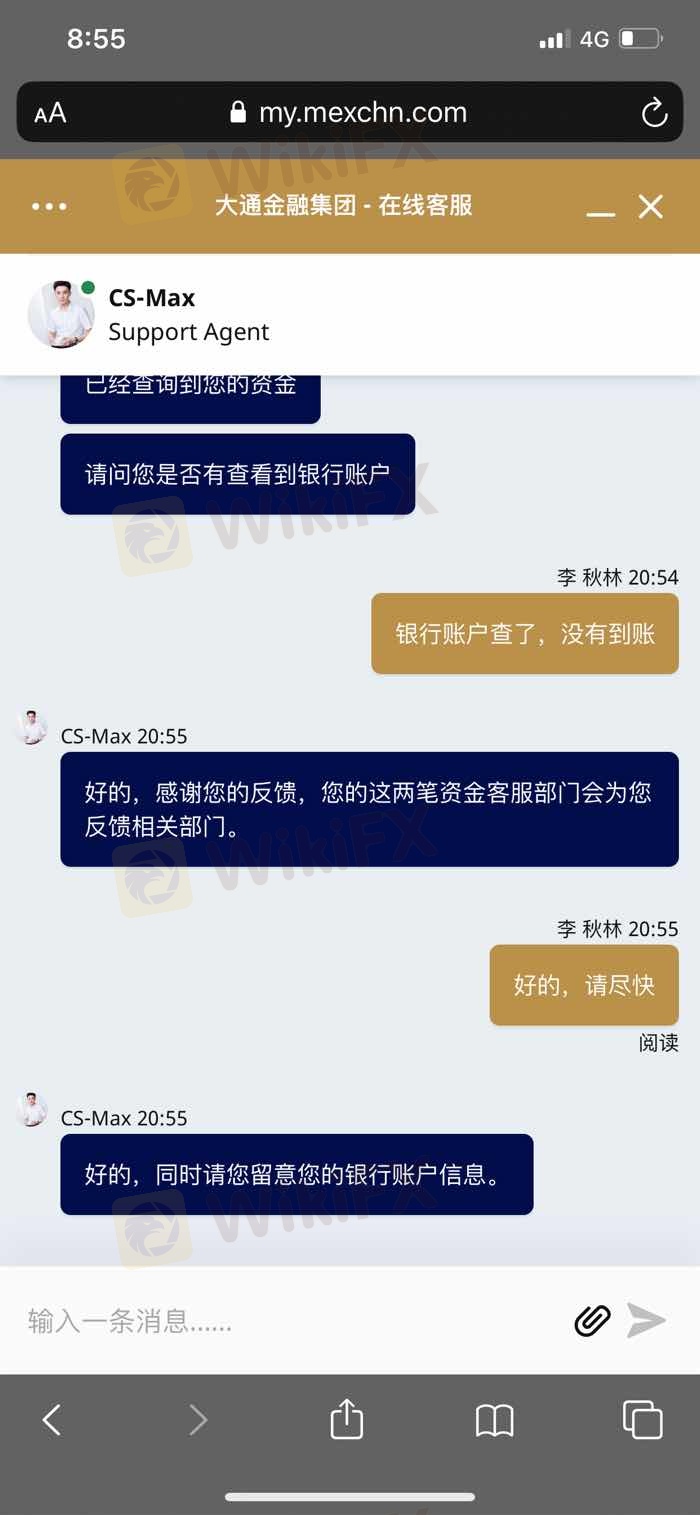Open the browser bookmarks

[x=494, y=1419]
